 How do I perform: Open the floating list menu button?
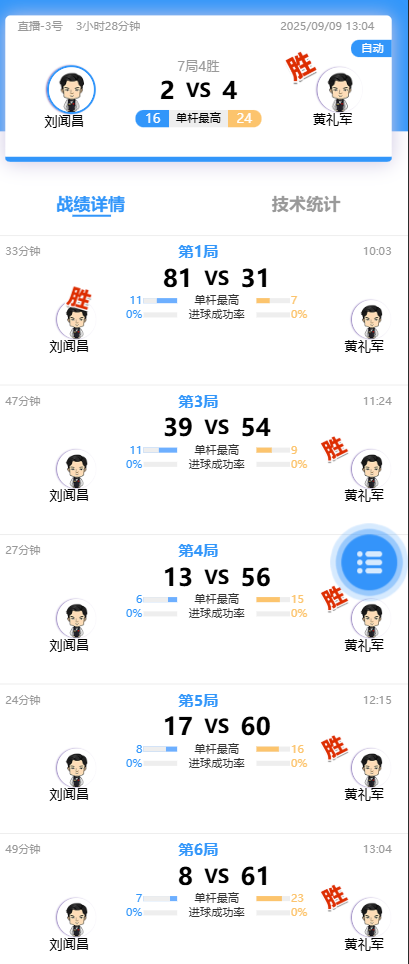click(x=369, y=561)
